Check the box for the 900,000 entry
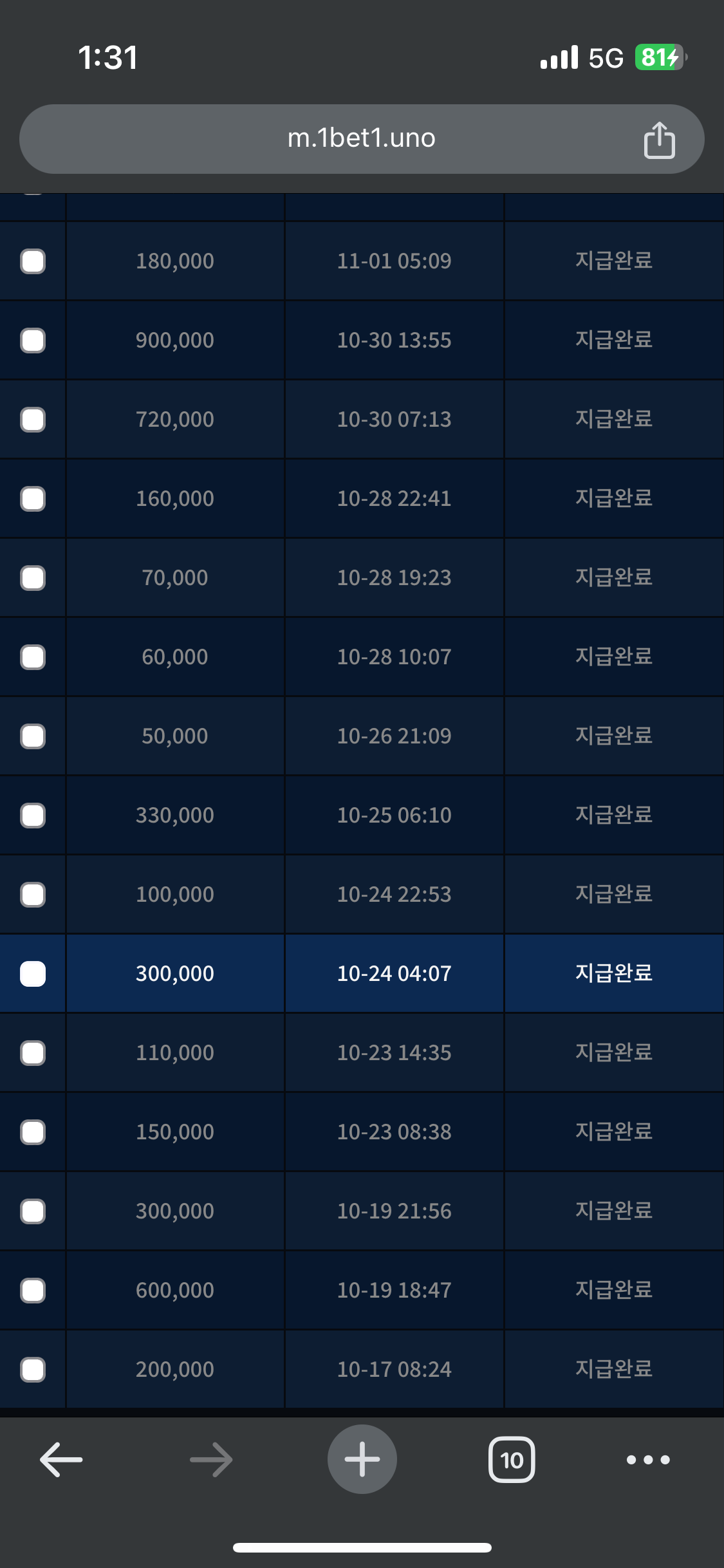The width and height of the screenshot is (724, 1568). (x=33, y=341)
